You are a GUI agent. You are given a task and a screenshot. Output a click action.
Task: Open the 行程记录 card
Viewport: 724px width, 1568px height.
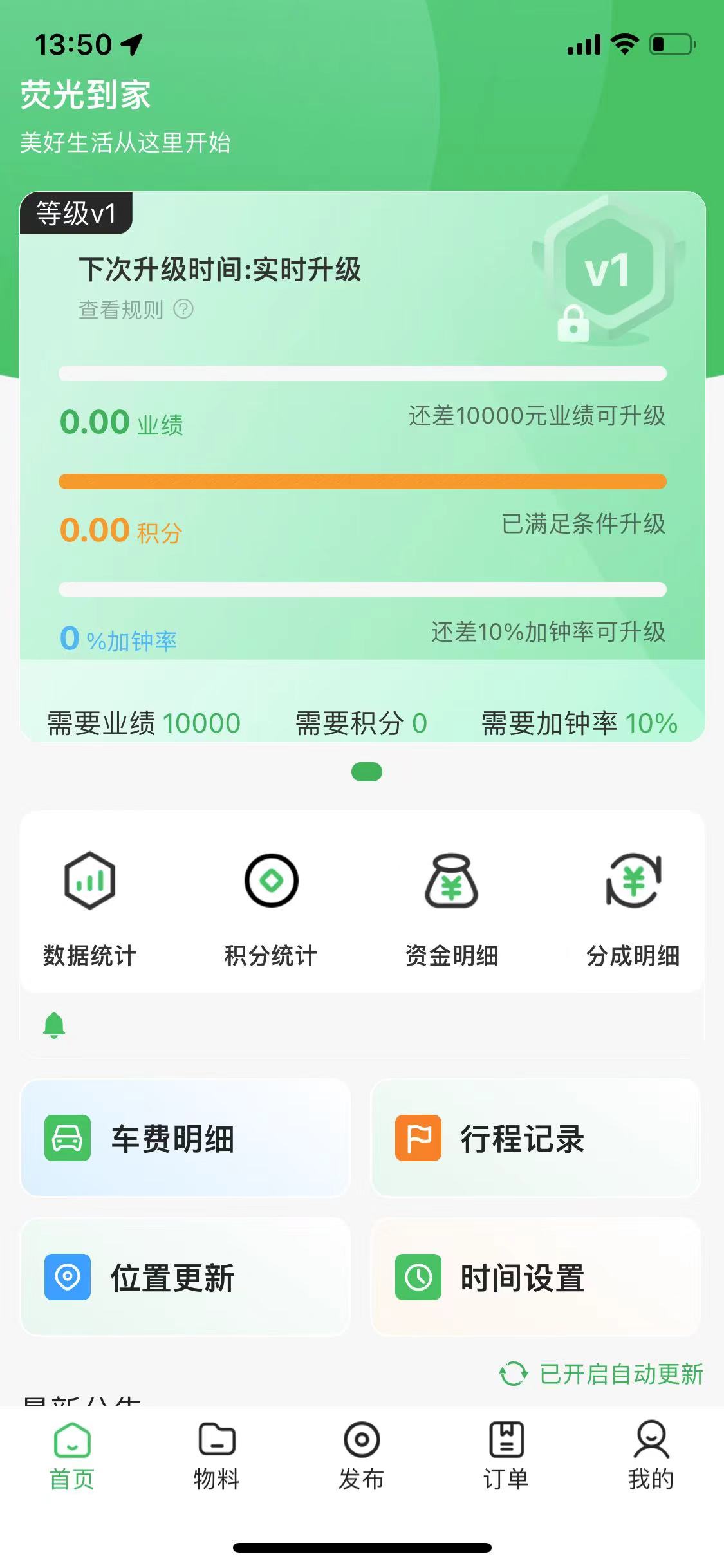[x=535, y=1138]
